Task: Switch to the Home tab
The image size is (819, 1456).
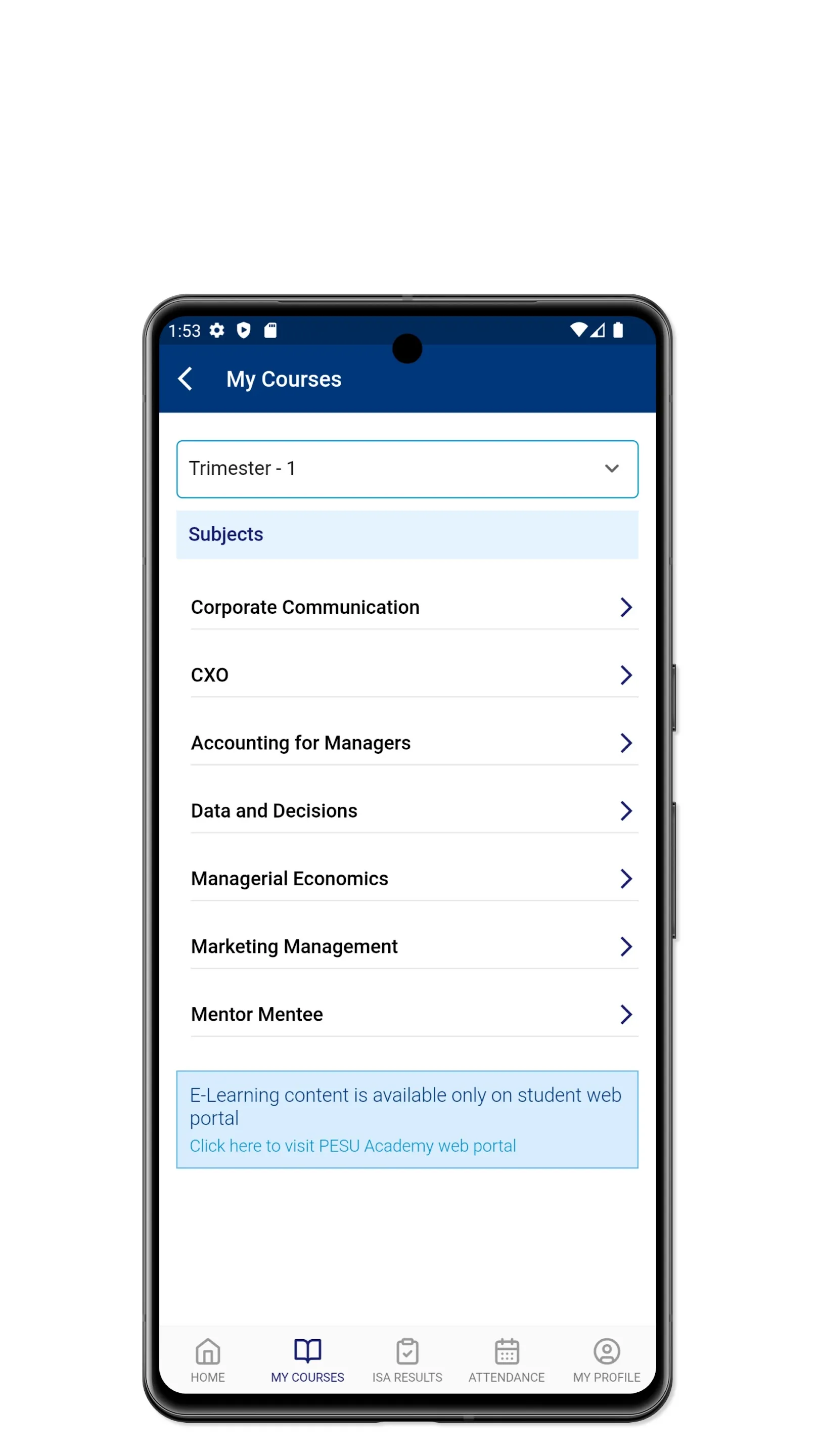Action: click(207, 1360)
